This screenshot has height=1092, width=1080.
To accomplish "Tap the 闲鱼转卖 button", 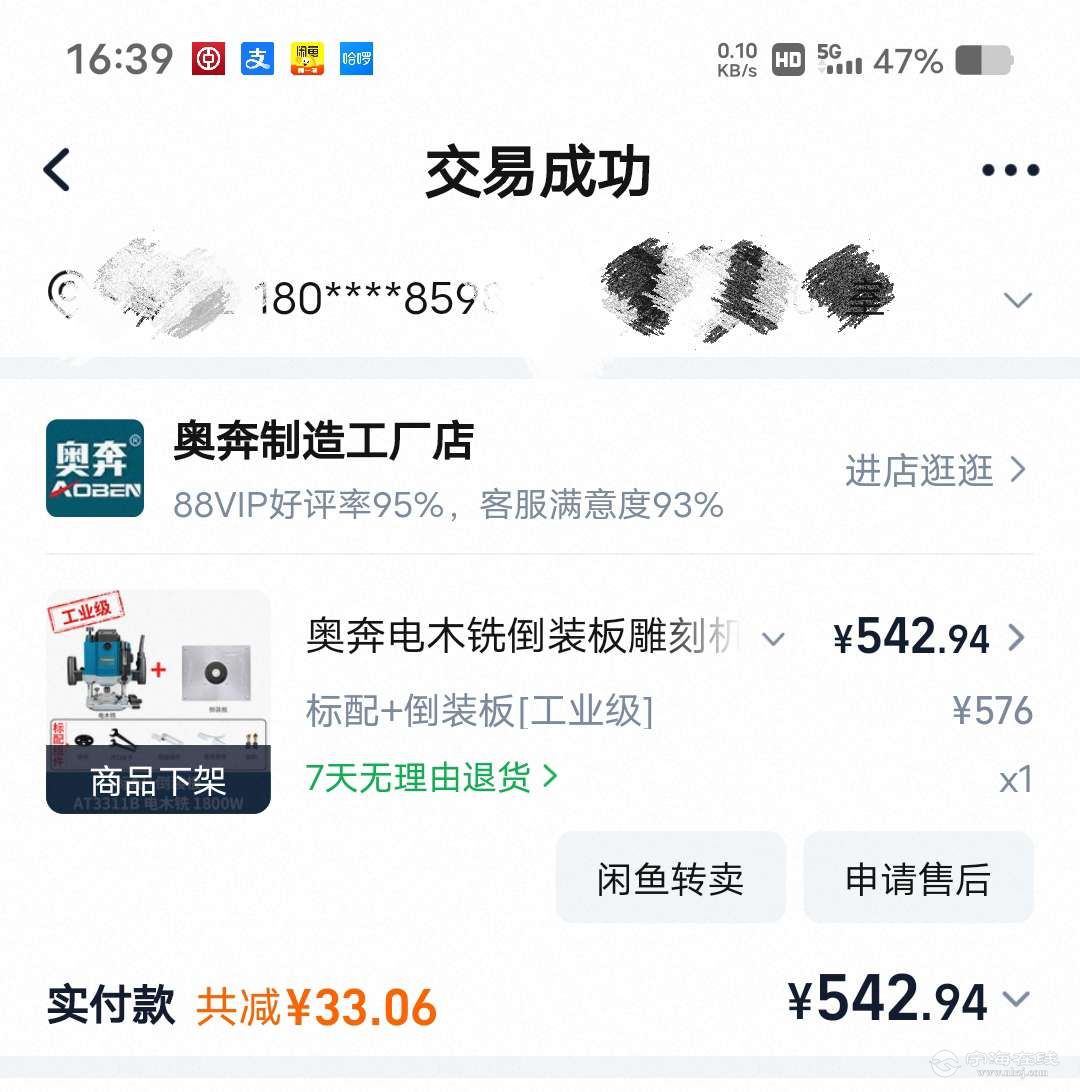I will click(x=670, y=878).
